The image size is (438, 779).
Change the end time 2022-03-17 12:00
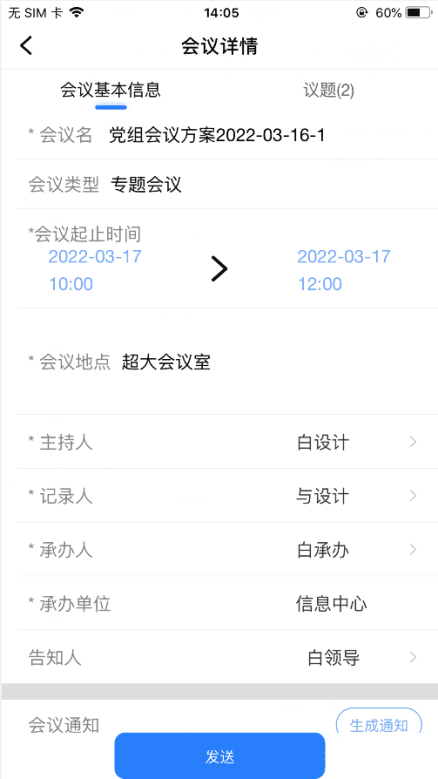(x=344, y=270)
